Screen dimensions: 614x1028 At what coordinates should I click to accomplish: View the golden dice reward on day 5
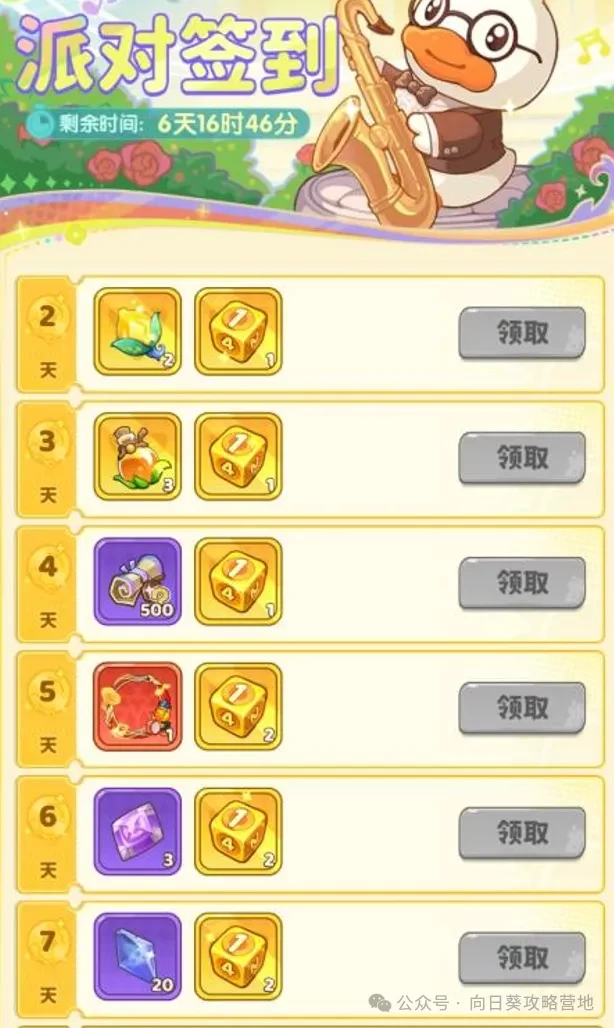238,707
